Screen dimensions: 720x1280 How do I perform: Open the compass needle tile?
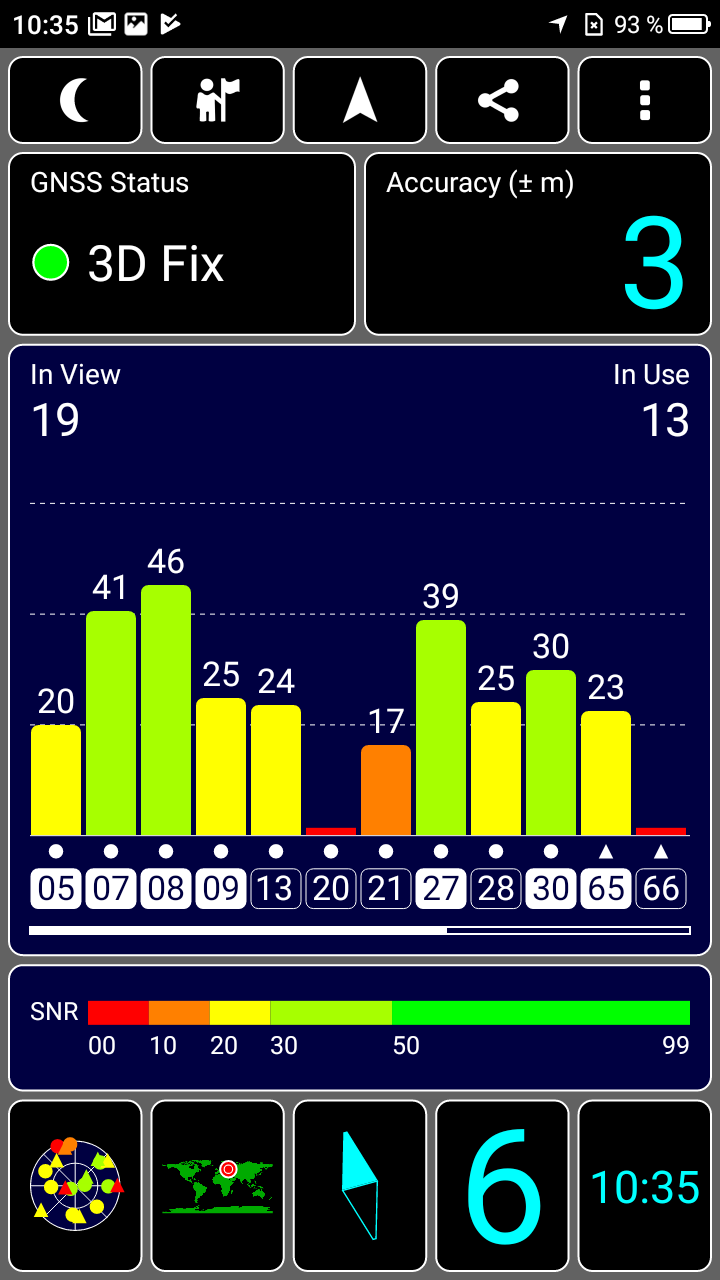tap(360, 1186)
